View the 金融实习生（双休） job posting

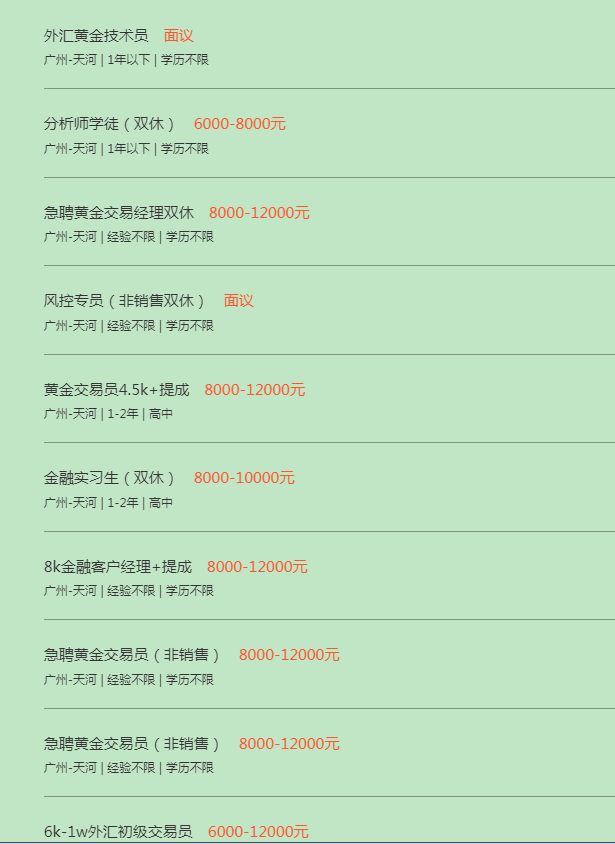point(110,478)
